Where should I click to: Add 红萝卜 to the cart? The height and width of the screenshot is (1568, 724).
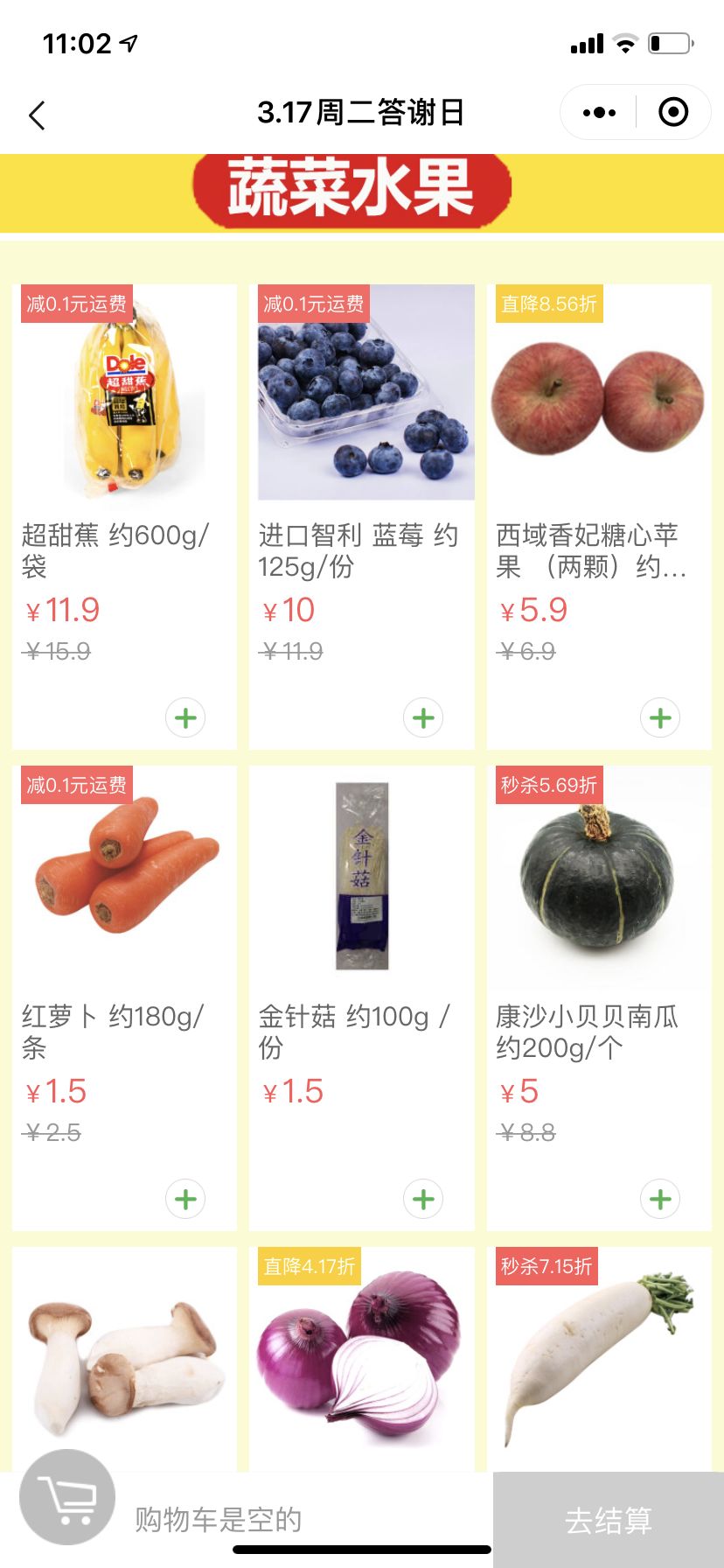coord(185,1199)
